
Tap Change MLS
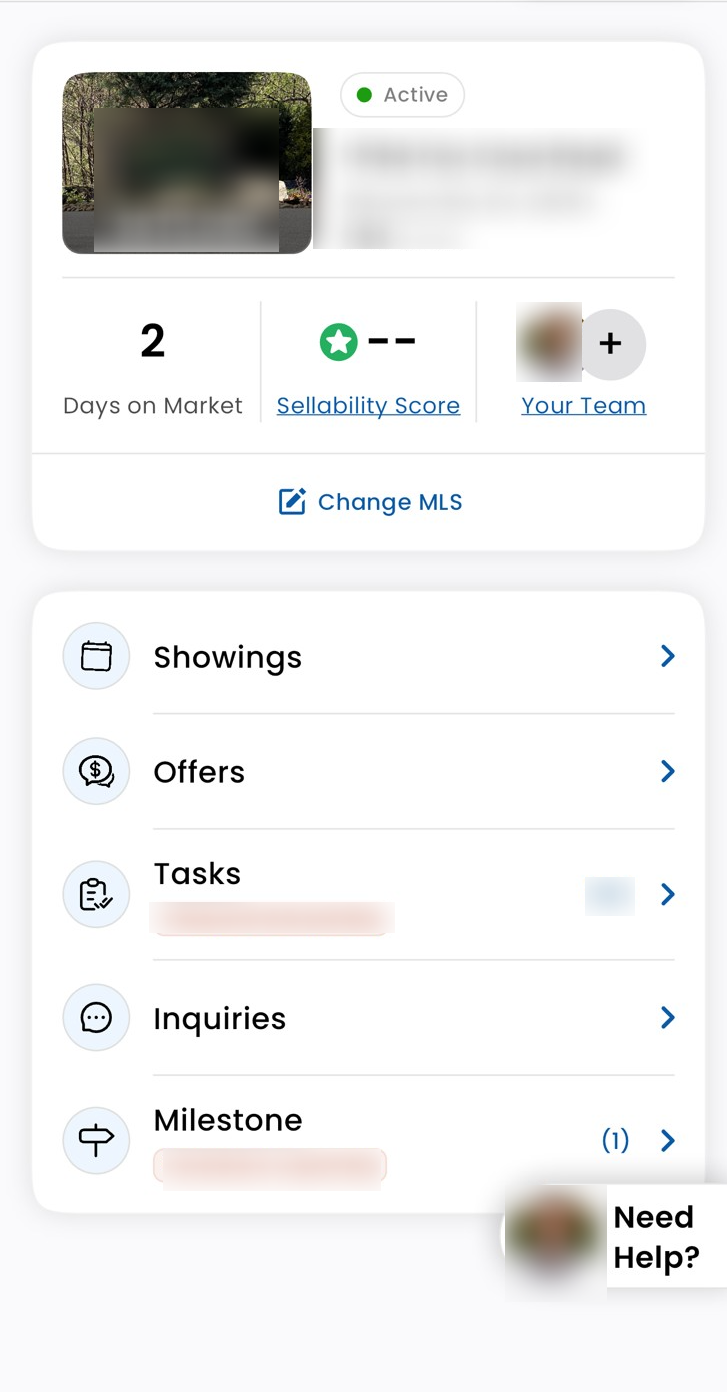[370, 502]
